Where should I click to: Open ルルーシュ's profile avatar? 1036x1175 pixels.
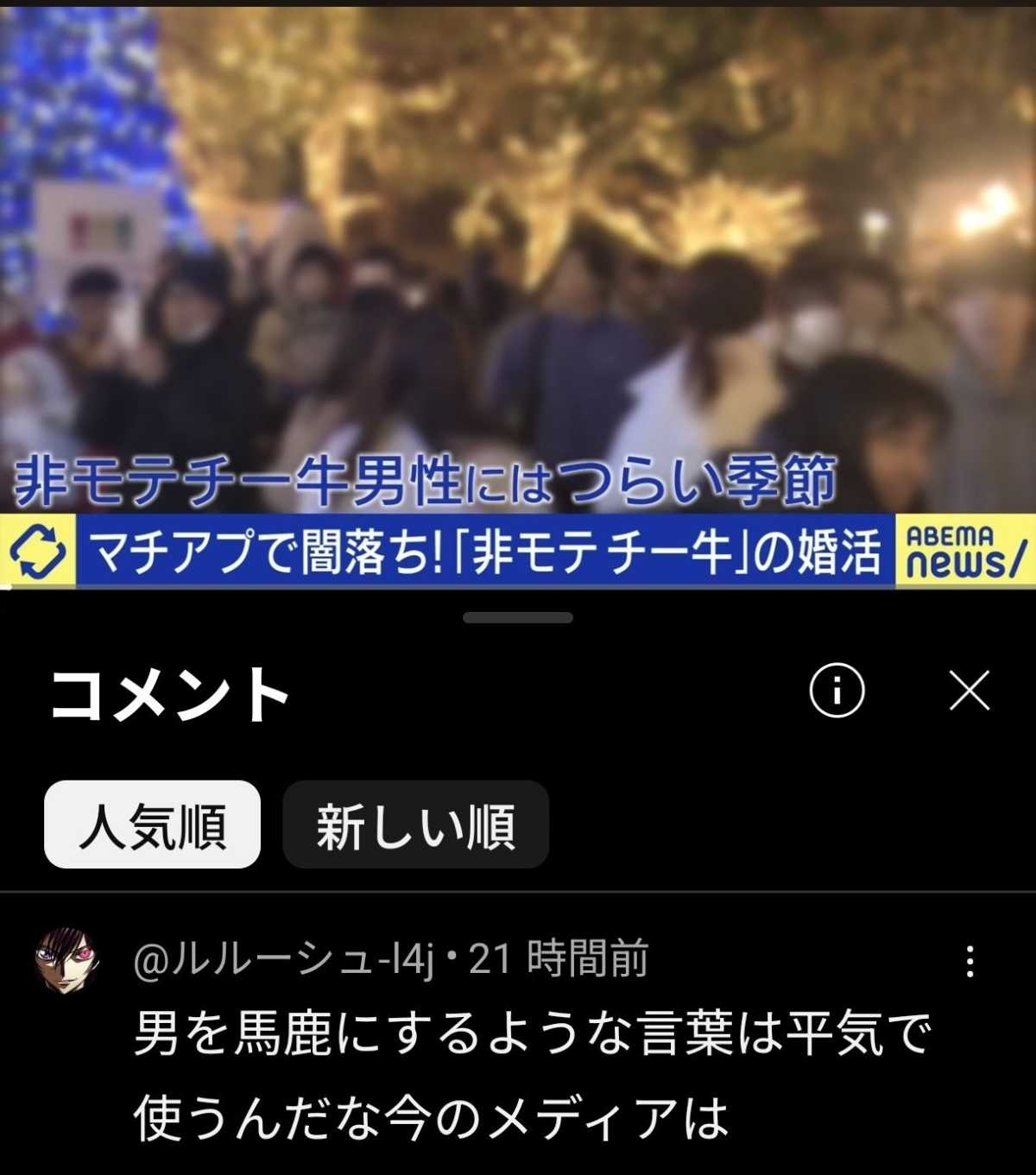click(x=66, y=960)
